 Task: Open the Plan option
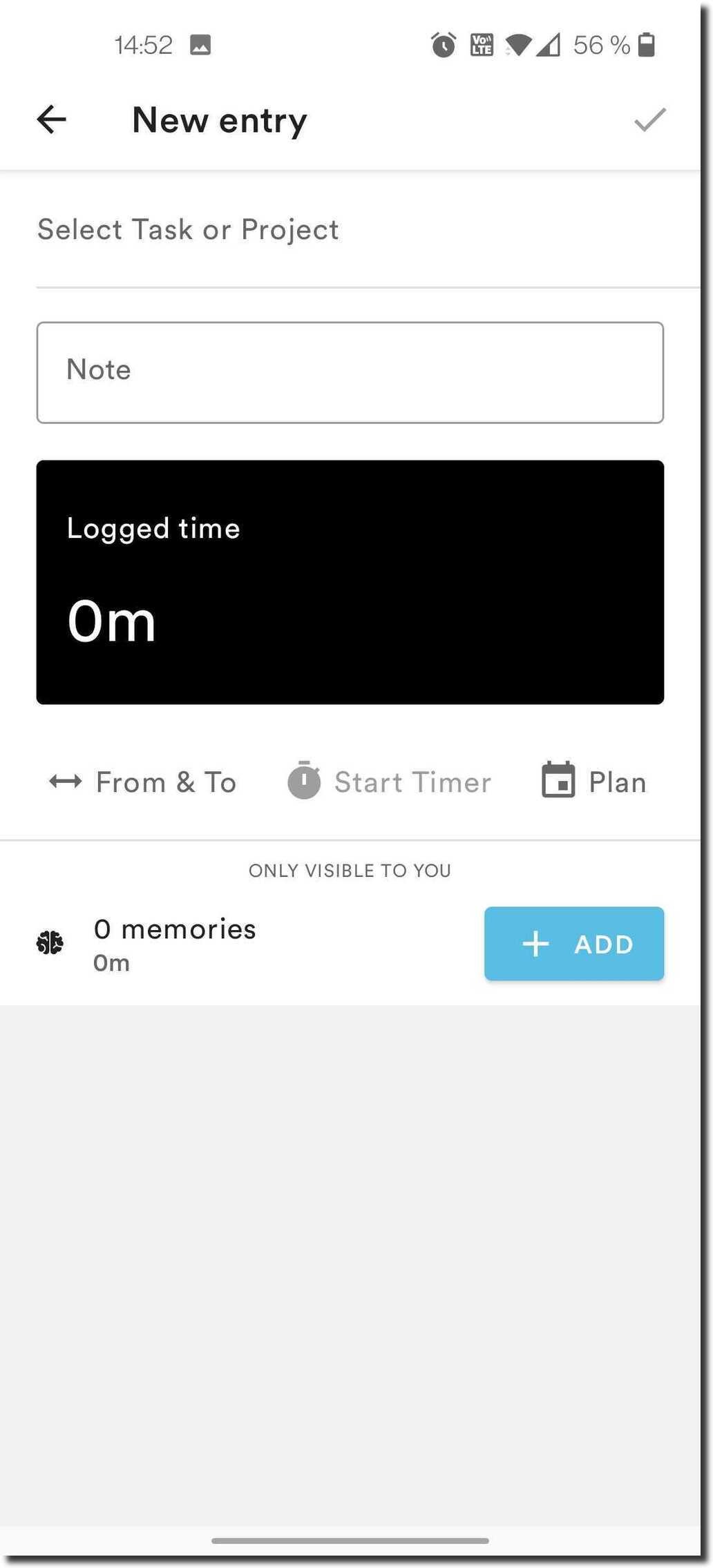coord(594,782)
